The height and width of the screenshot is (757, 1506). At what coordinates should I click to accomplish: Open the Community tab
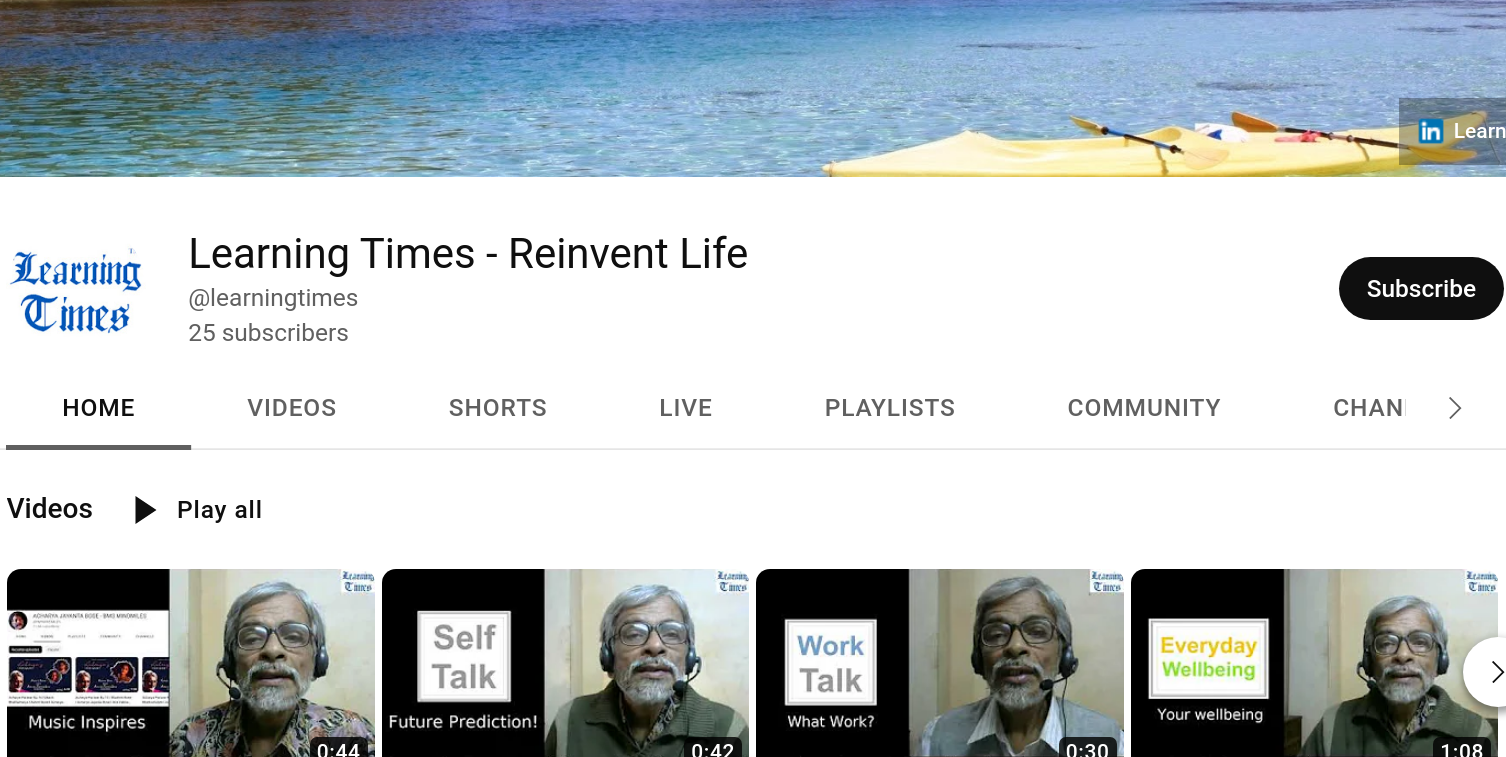pyautogui.click(x=1144, y=408)
